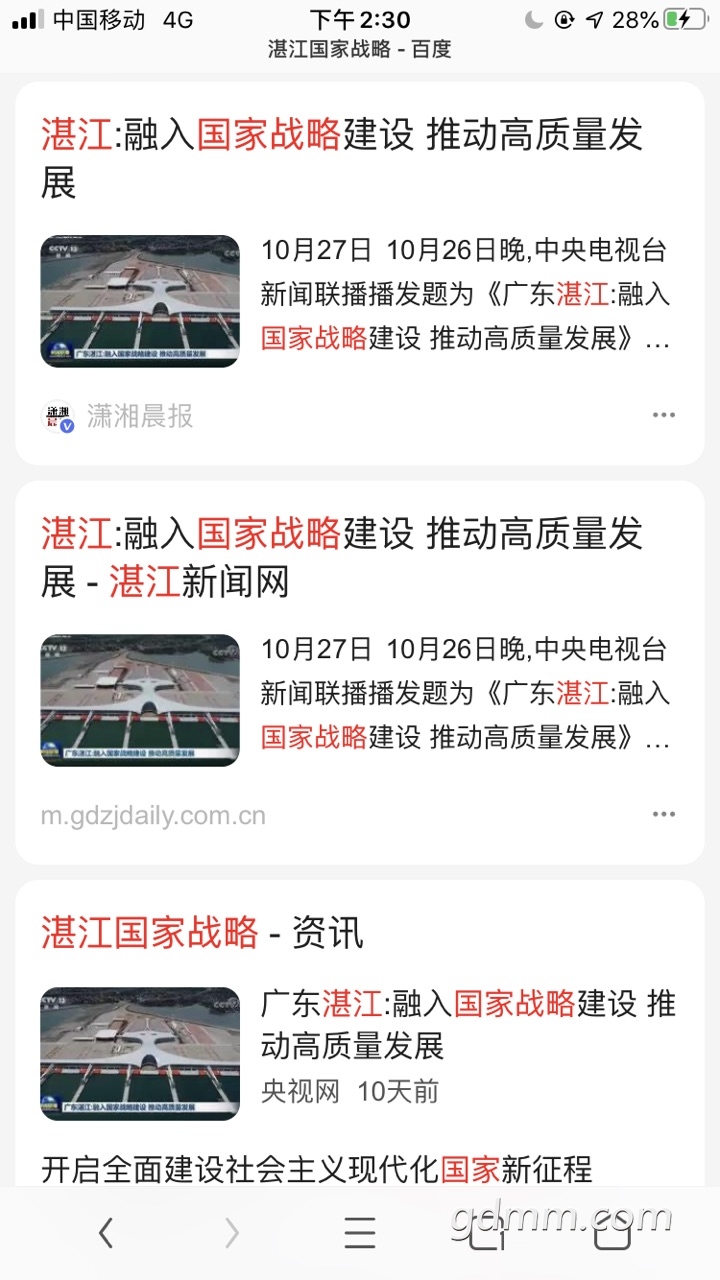
Task: Open more options for the 潇湘晨报 result
Action: tap(664, 415)
